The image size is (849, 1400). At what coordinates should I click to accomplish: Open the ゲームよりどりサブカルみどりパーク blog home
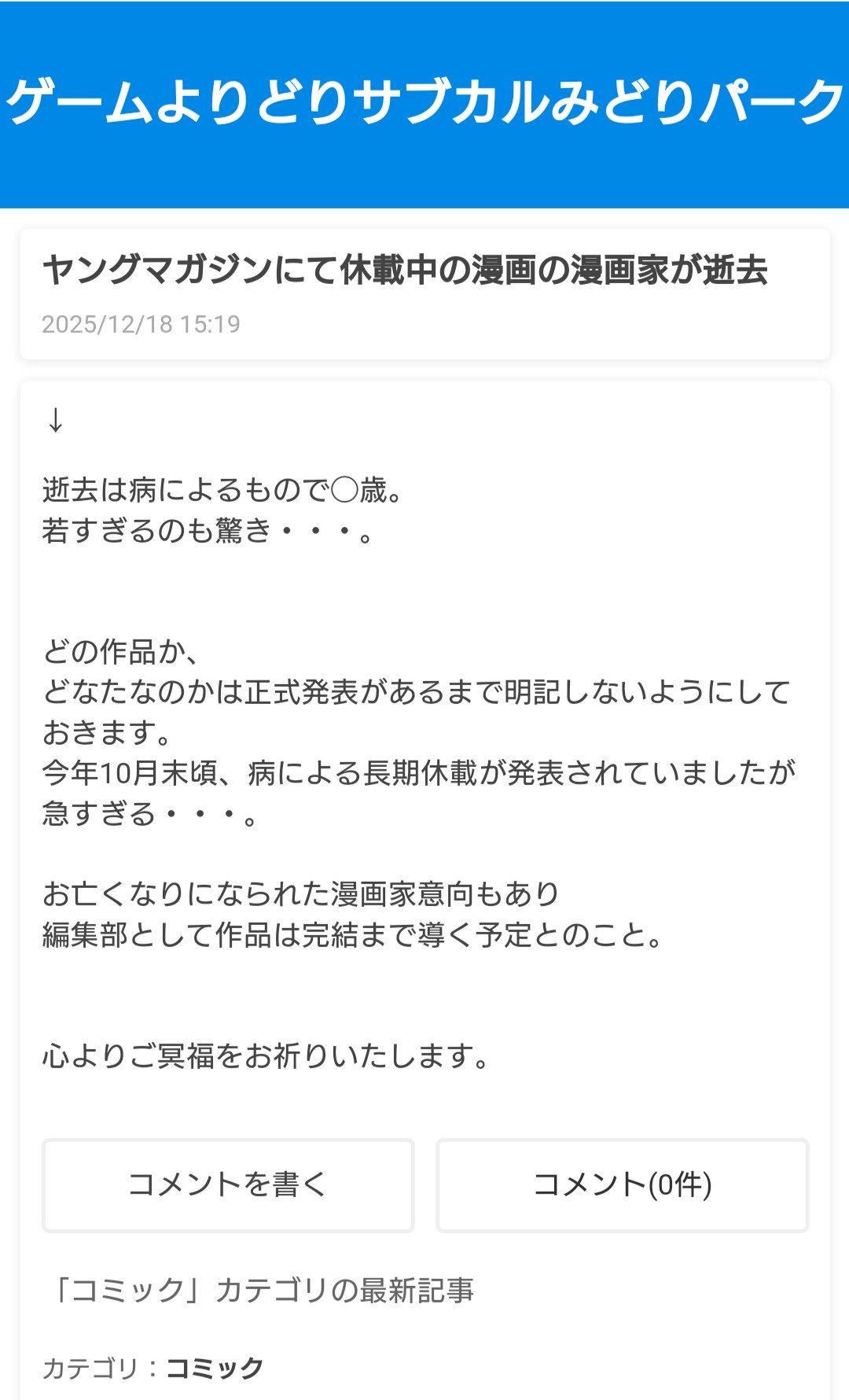pyautogui.click(x=424, y=102)
